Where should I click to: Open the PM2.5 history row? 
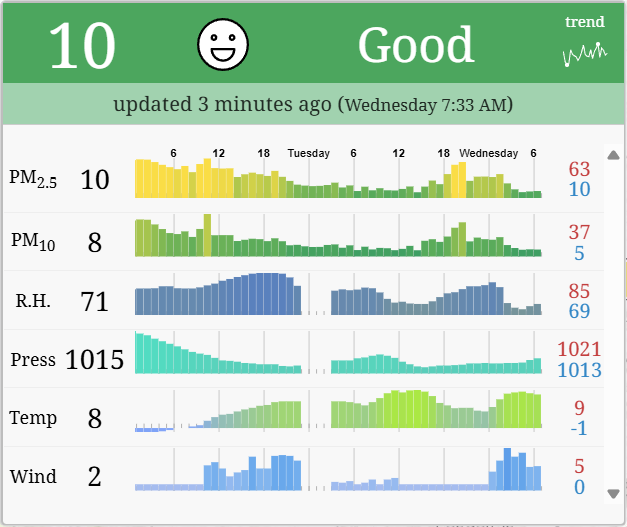tap(300, 180)
